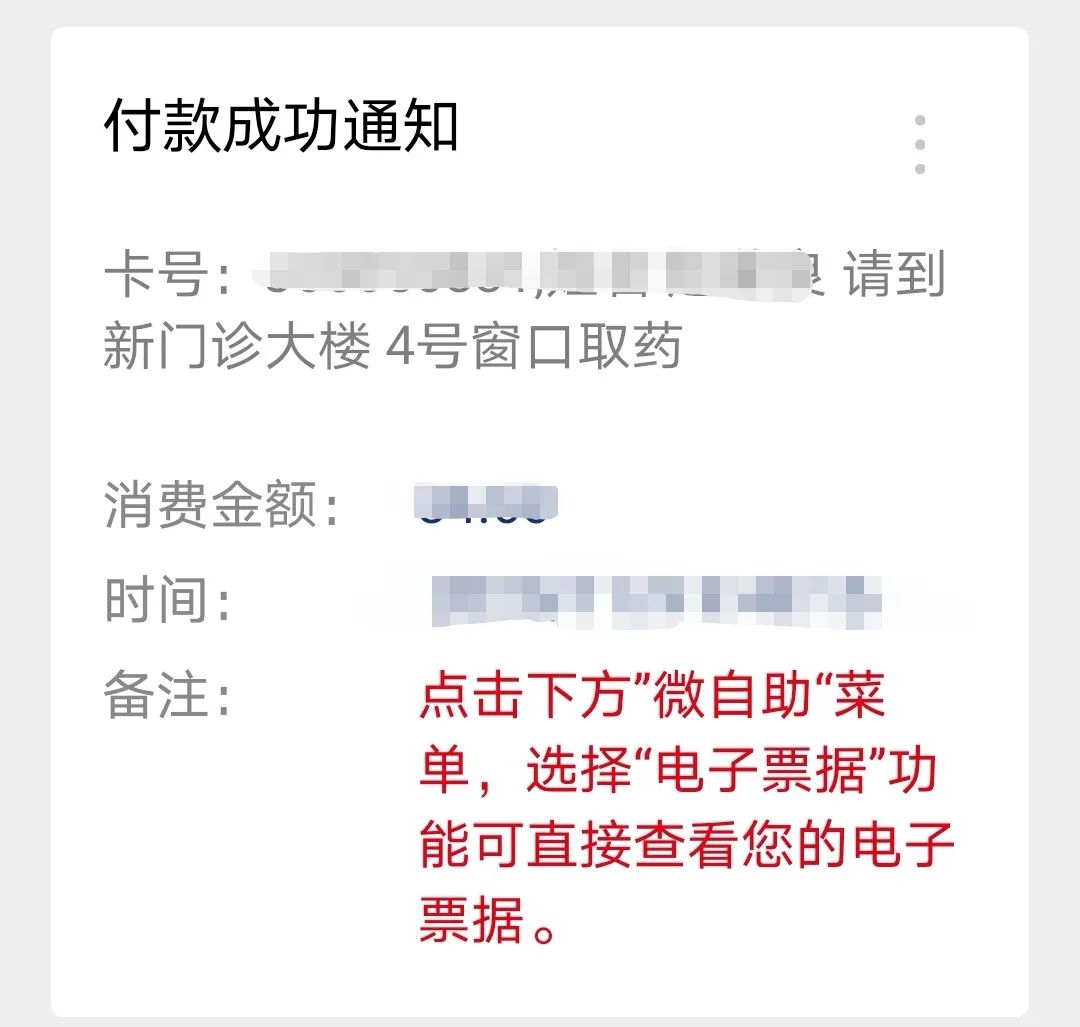This screenshot has width=1080, height=1027.
Task: Open the three-dot overflow menu
Action: point(920,145)
